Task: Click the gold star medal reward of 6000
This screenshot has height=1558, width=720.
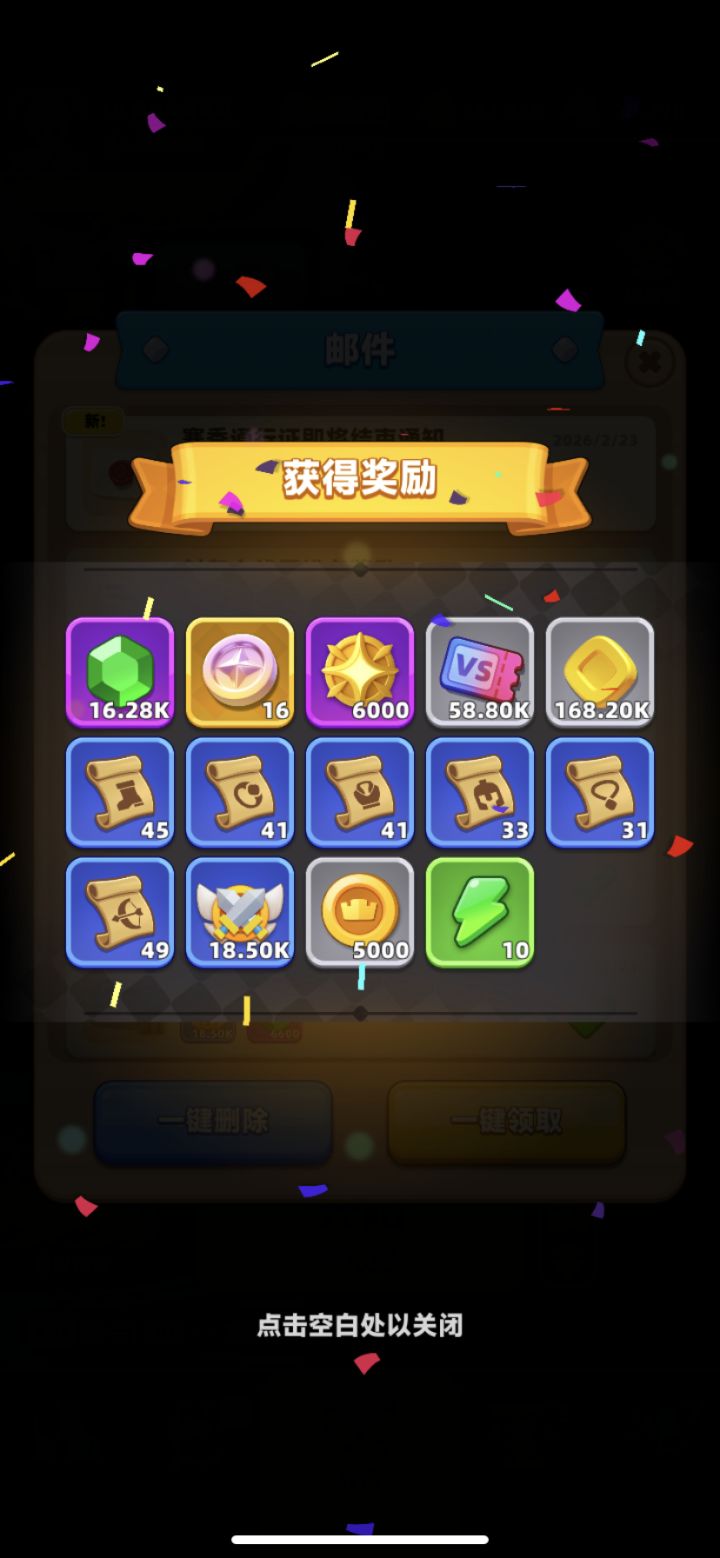Action: click(360, 672)
